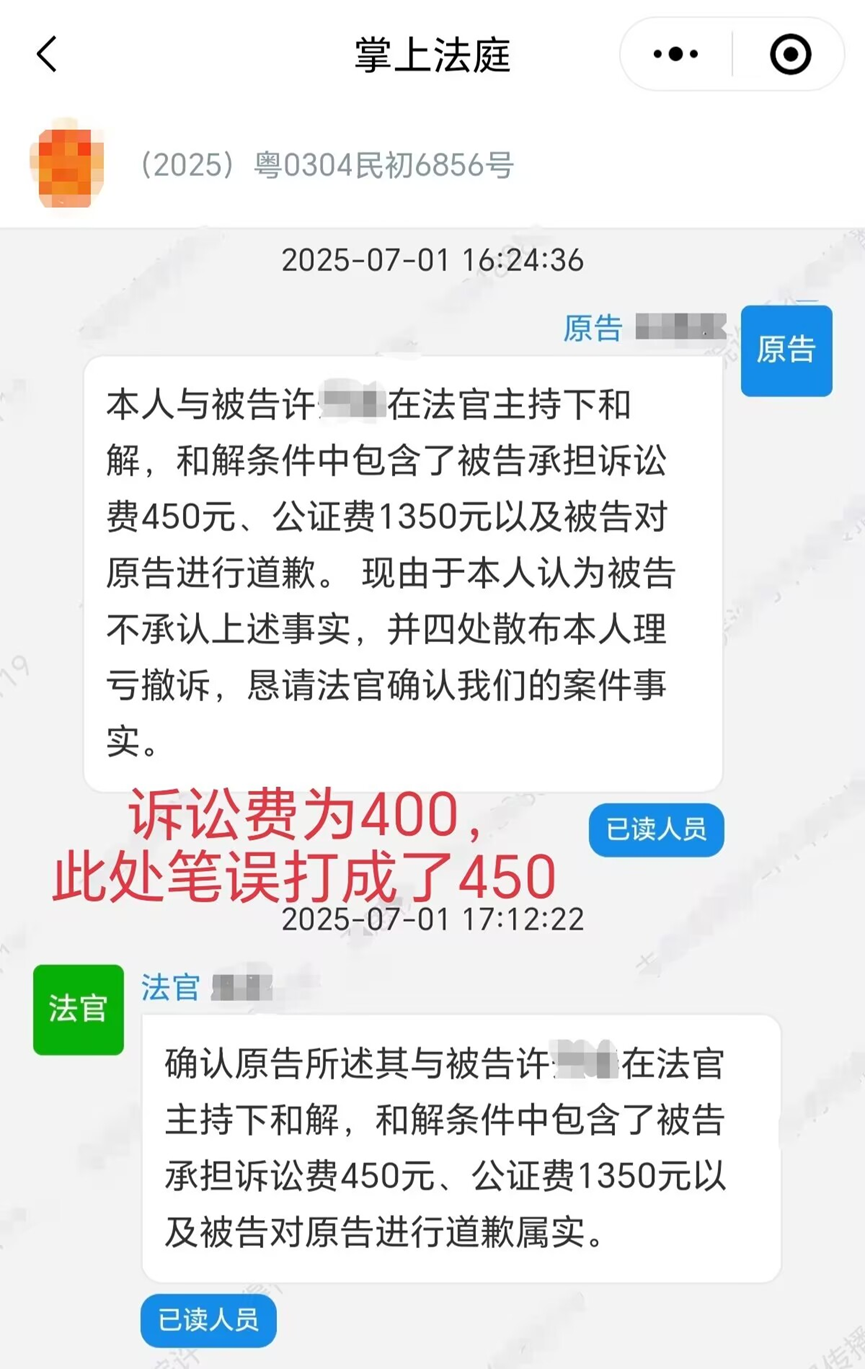View 已读人员 under the judge's reply
Screen dimensions: 865x1369
tap(208, 1319)
